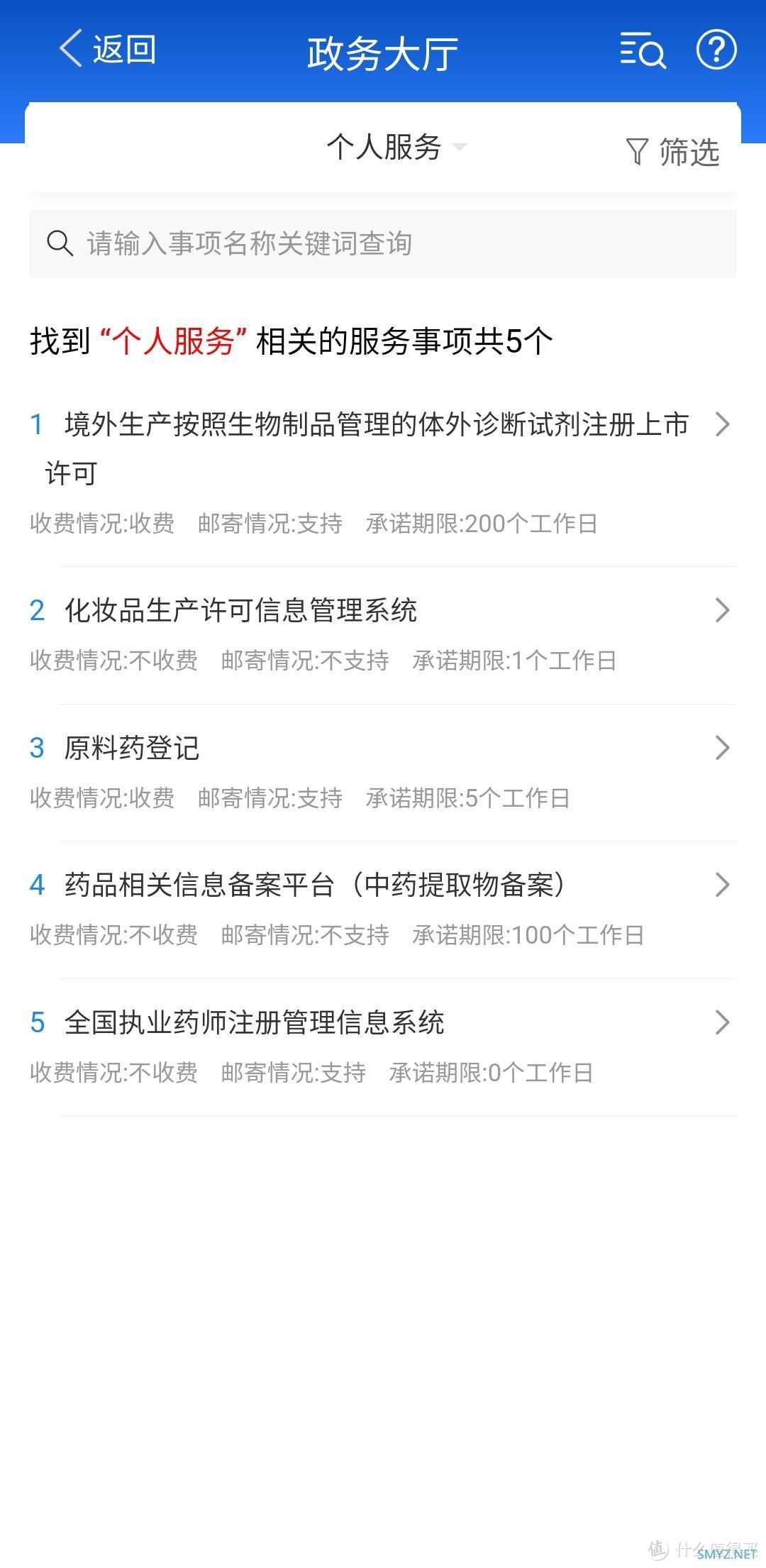View 药品相关信息备案平台（中药提取物备案）
Screen dimensions: 766x1568
click(315, 885)
